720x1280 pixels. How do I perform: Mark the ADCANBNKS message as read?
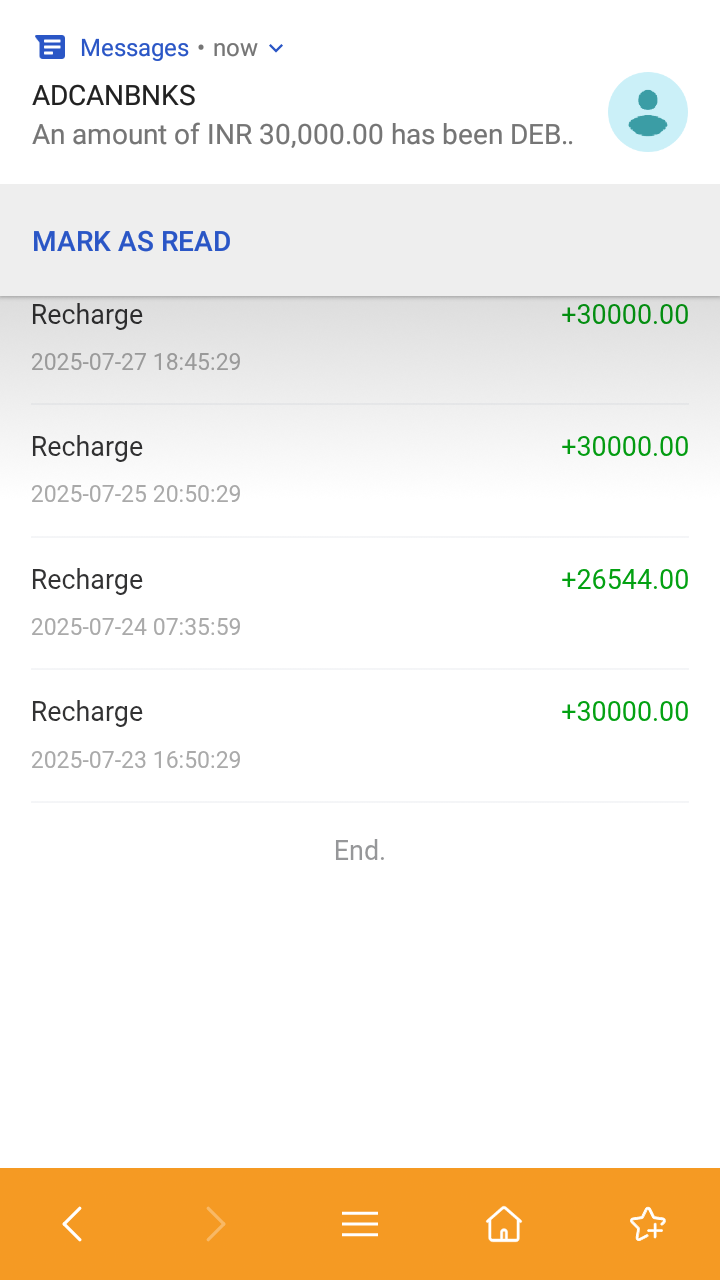click(131, 241)
